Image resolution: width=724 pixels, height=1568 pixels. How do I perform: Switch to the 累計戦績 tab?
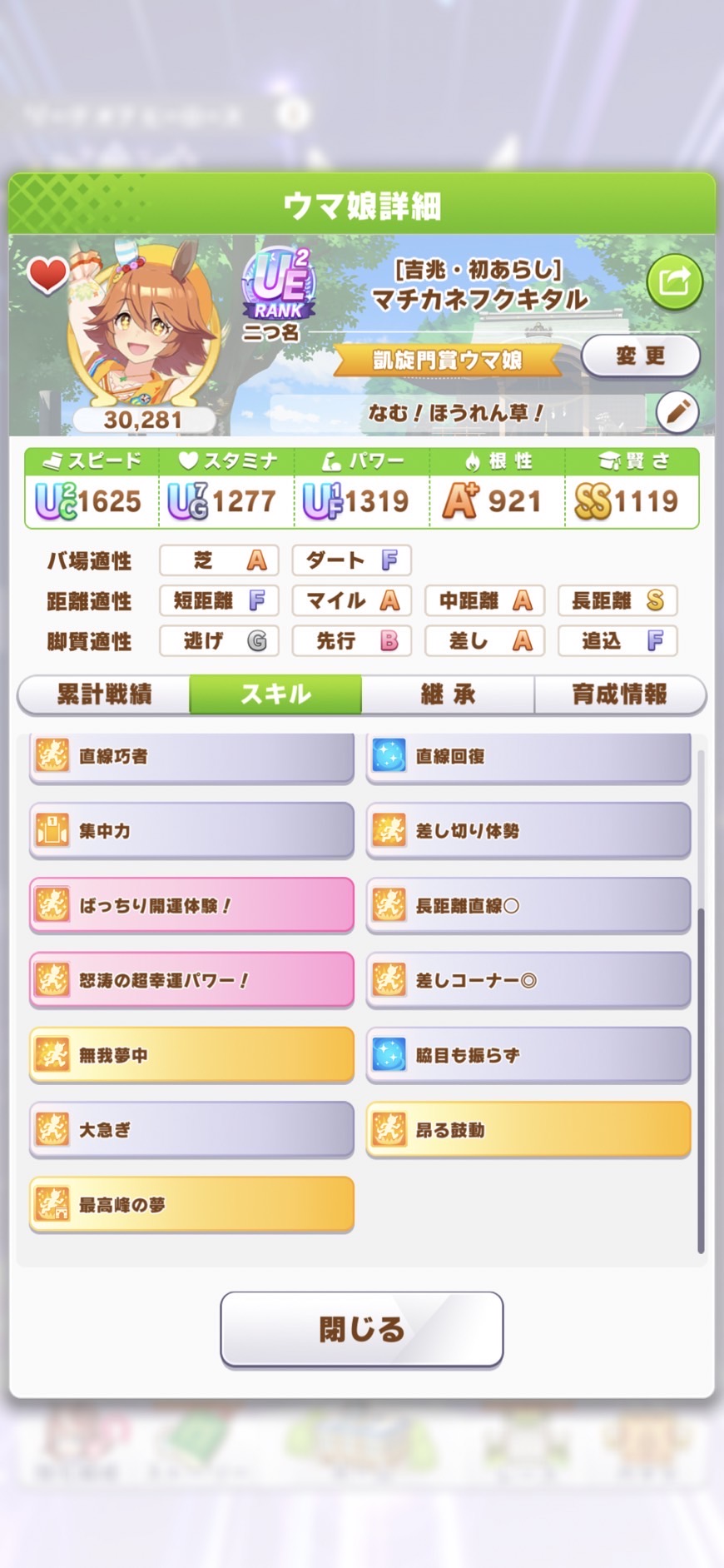pos(104,694)
